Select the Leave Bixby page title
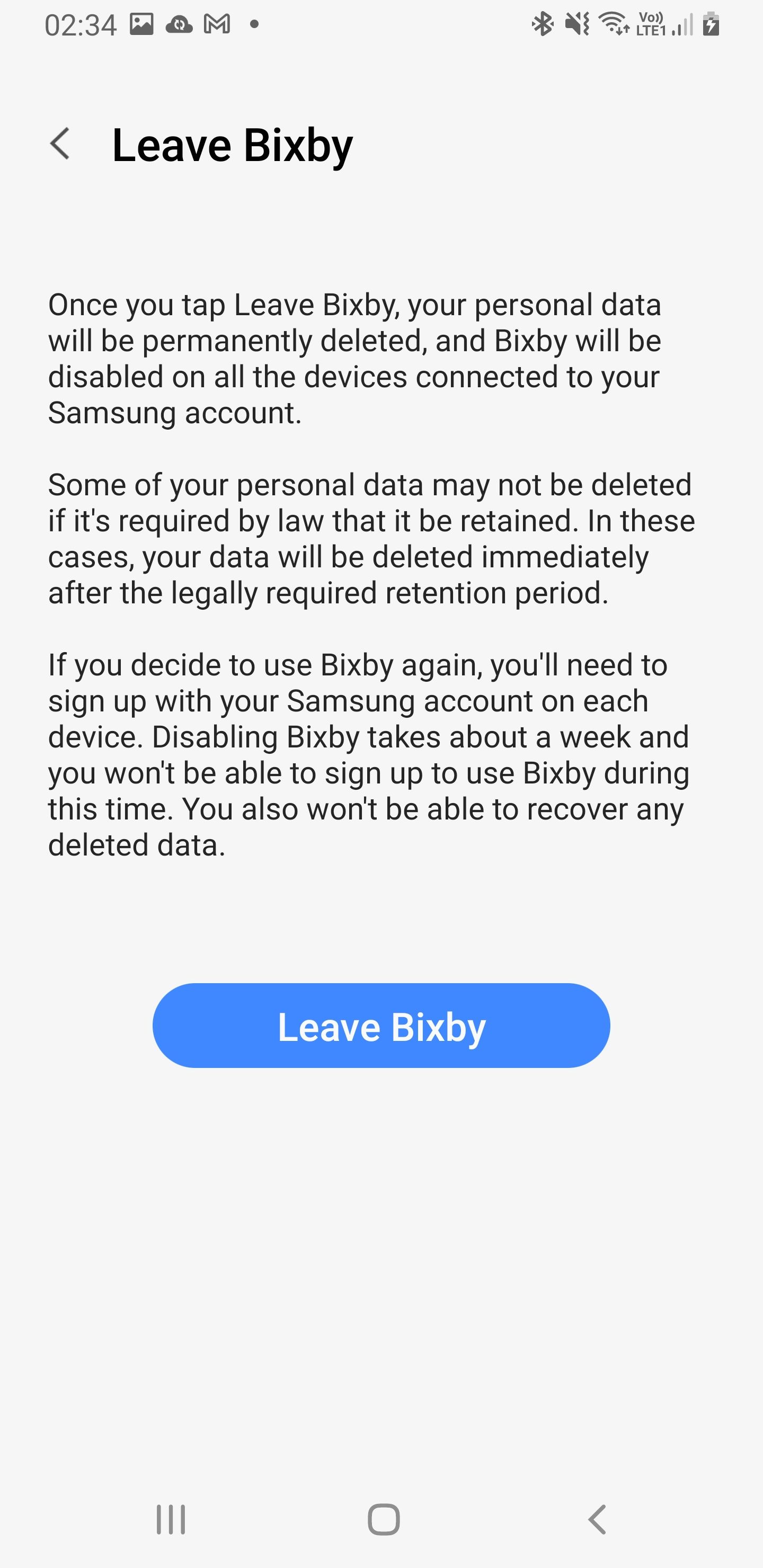Screen dimensions: 763x1568 tap(232, 144)
